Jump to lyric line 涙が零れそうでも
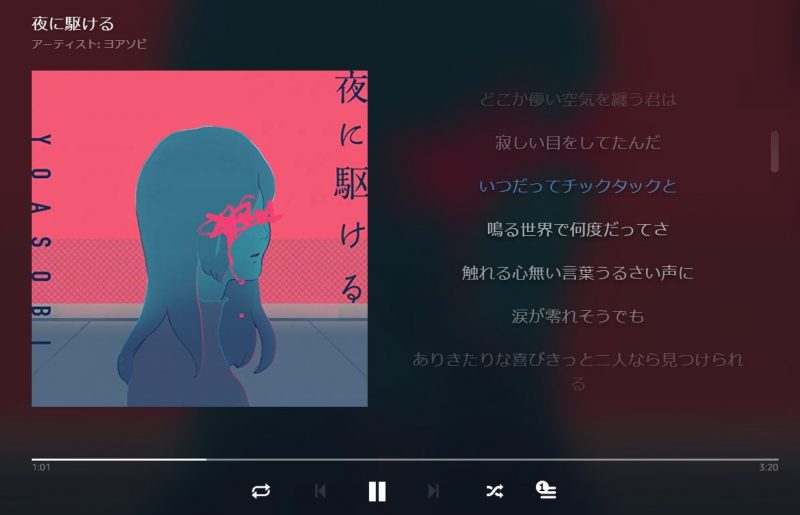 coord(578,316)
